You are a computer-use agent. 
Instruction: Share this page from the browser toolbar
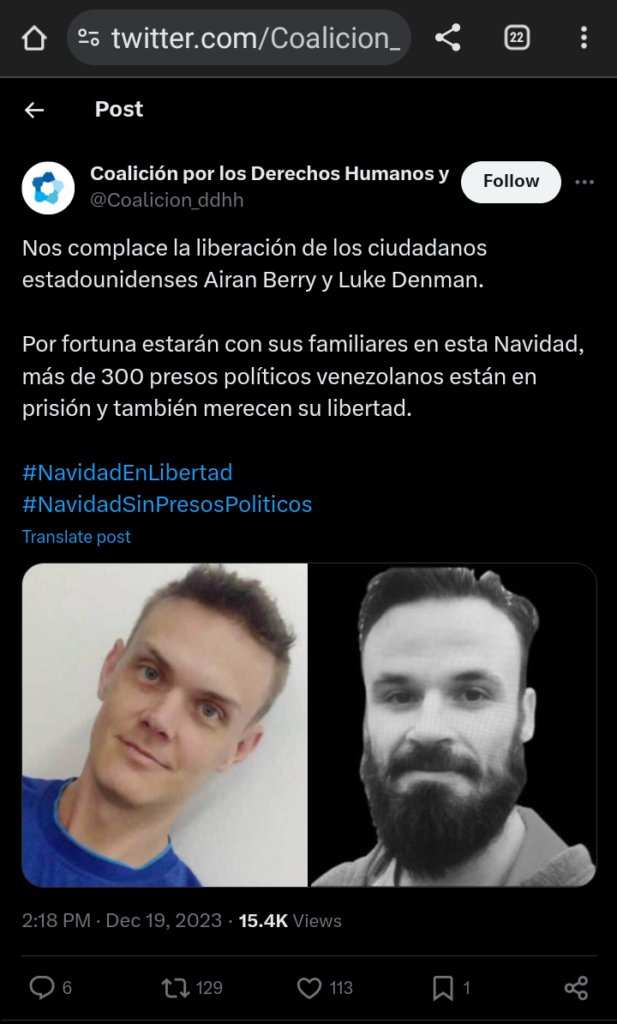click(447, 39)
